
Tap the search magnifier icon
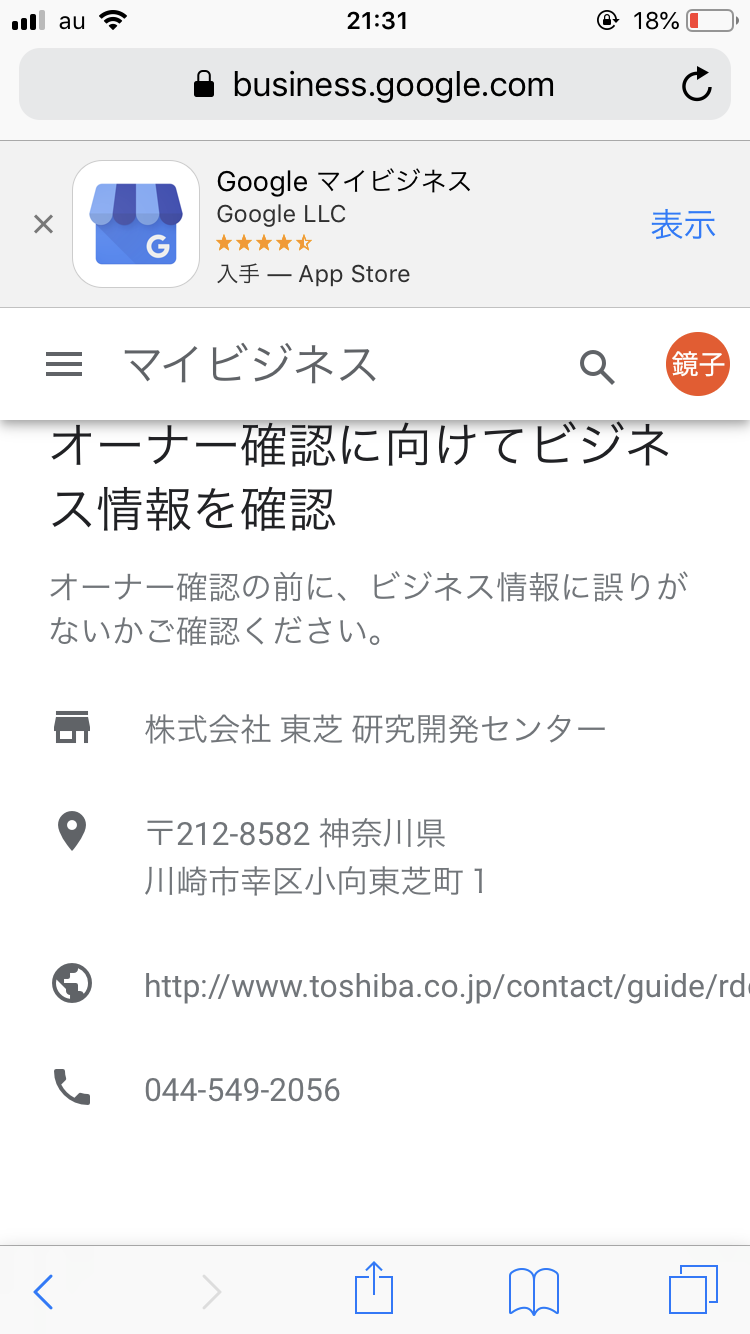coord(597,367)
